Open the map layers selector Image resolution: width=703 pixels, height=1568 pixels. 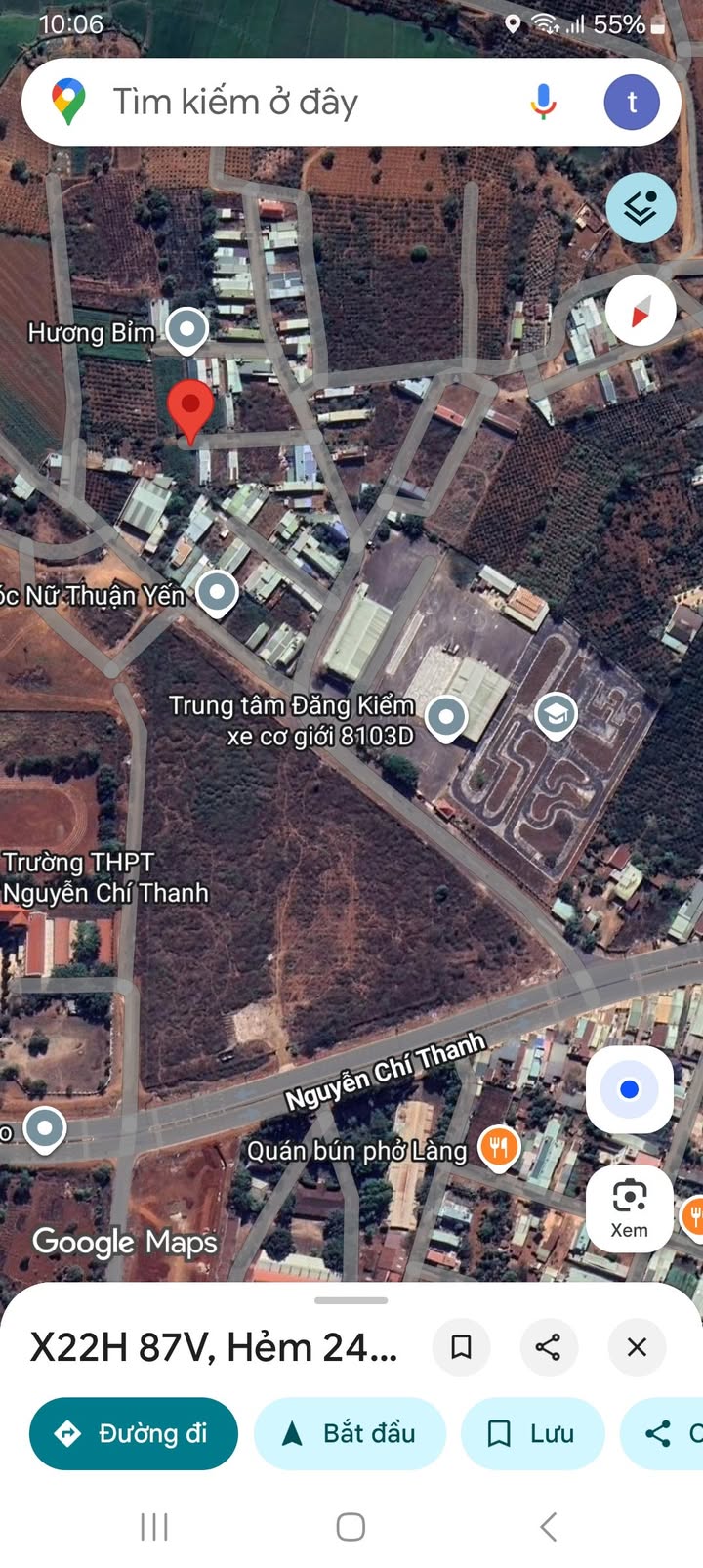(x=641, y=208)
